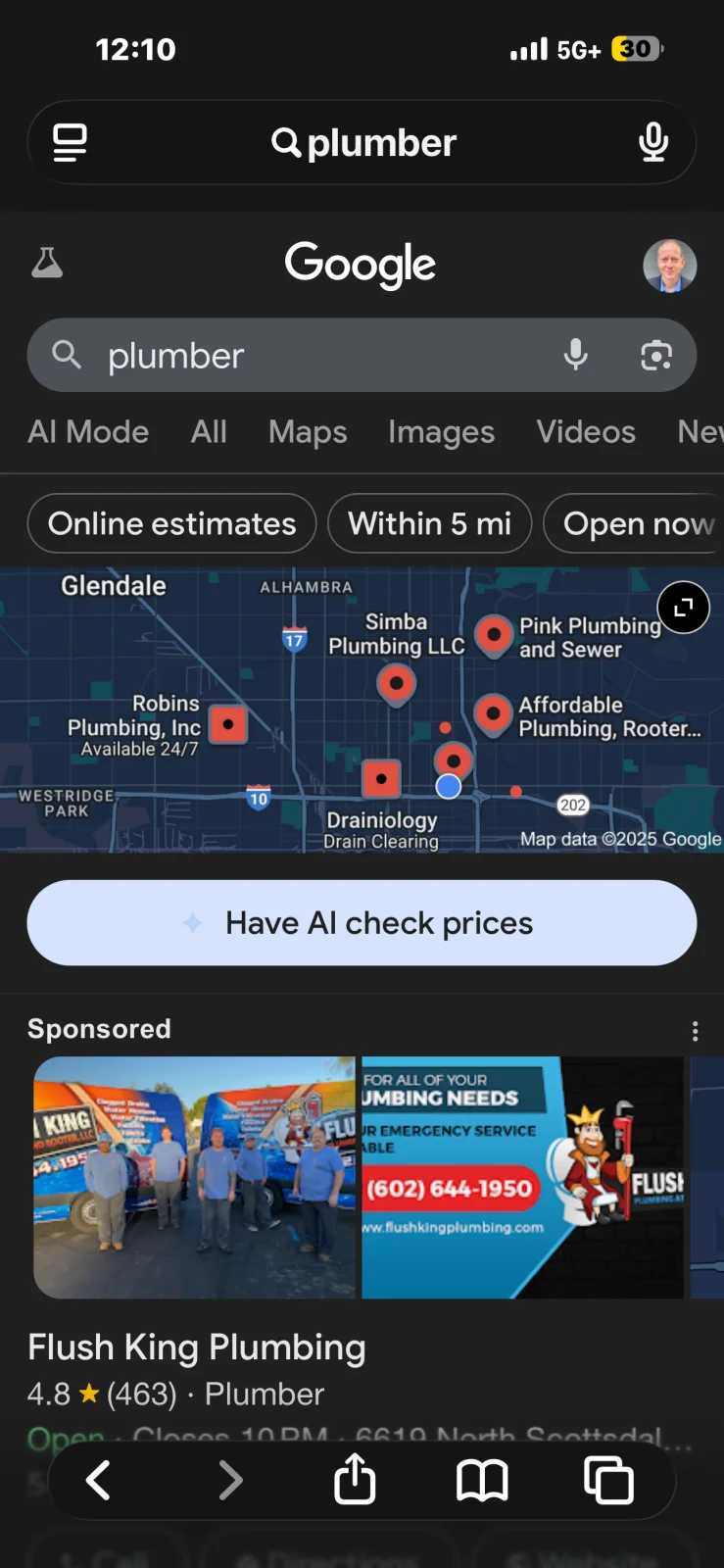This screenshot has width=724, height=1568.
Task: Open the Safari page menu icon
Action: click(x=70, y=142)
